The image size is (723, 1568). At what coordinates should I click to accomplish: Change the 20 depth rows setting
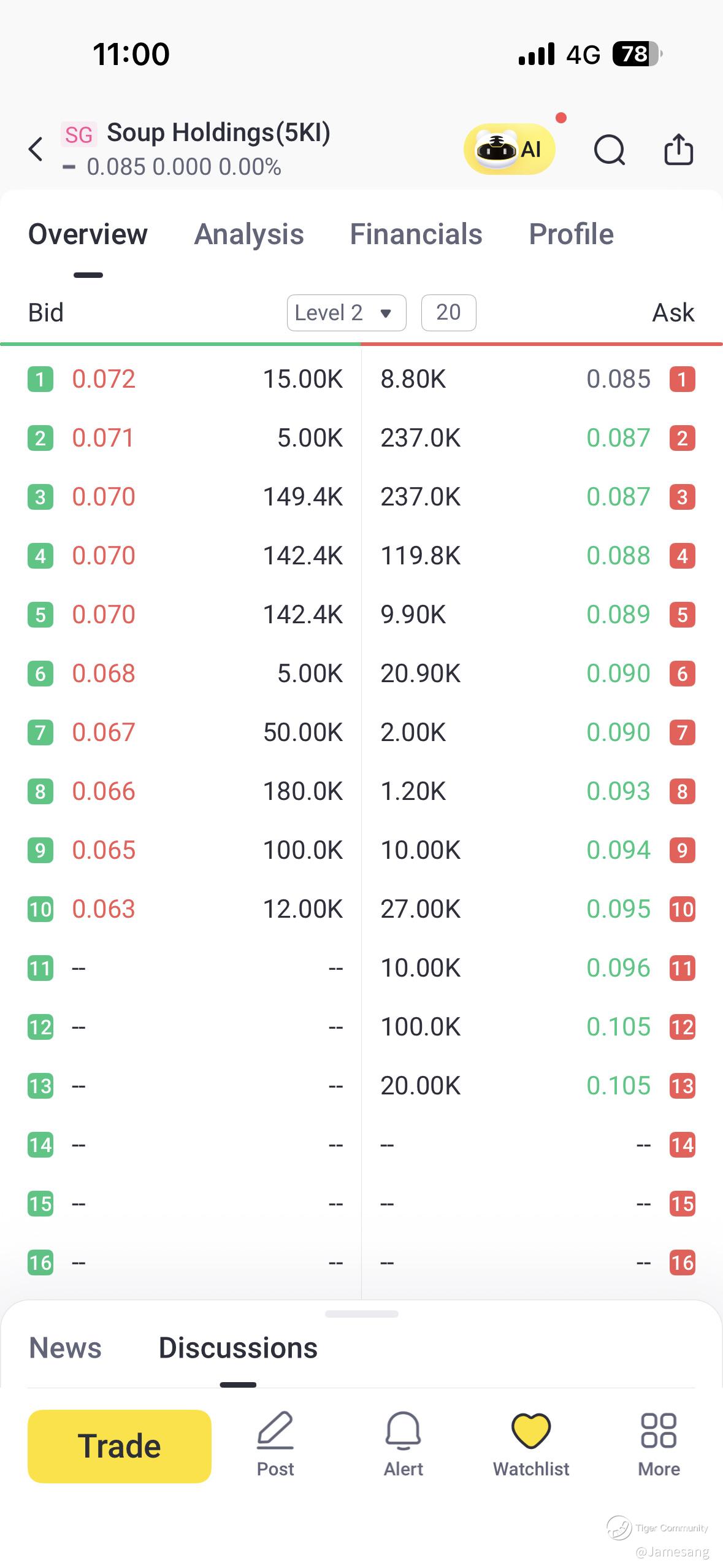pos(448,313)
